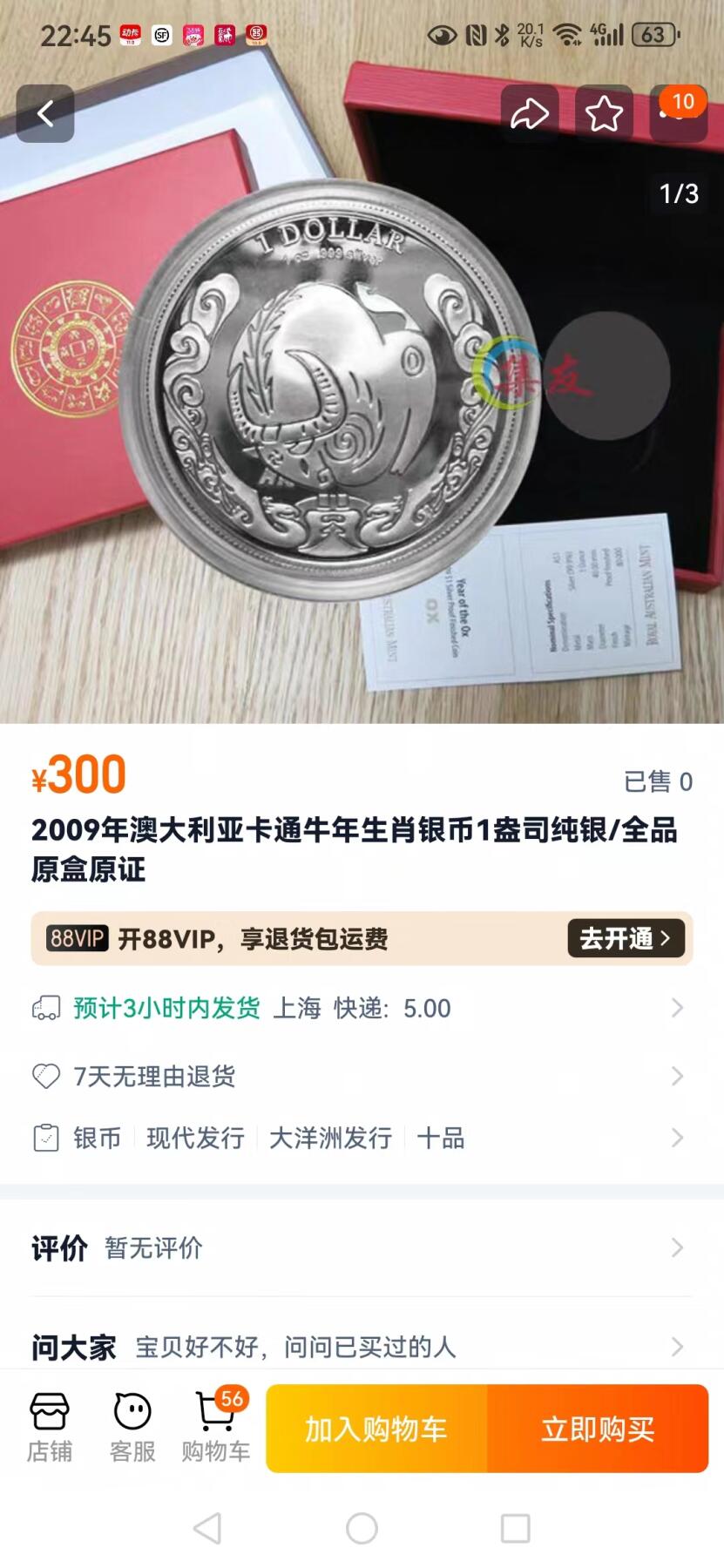Screen dimensions: 724x1568
Task: Go back using the top-left arrow
Action: [45, 113]
